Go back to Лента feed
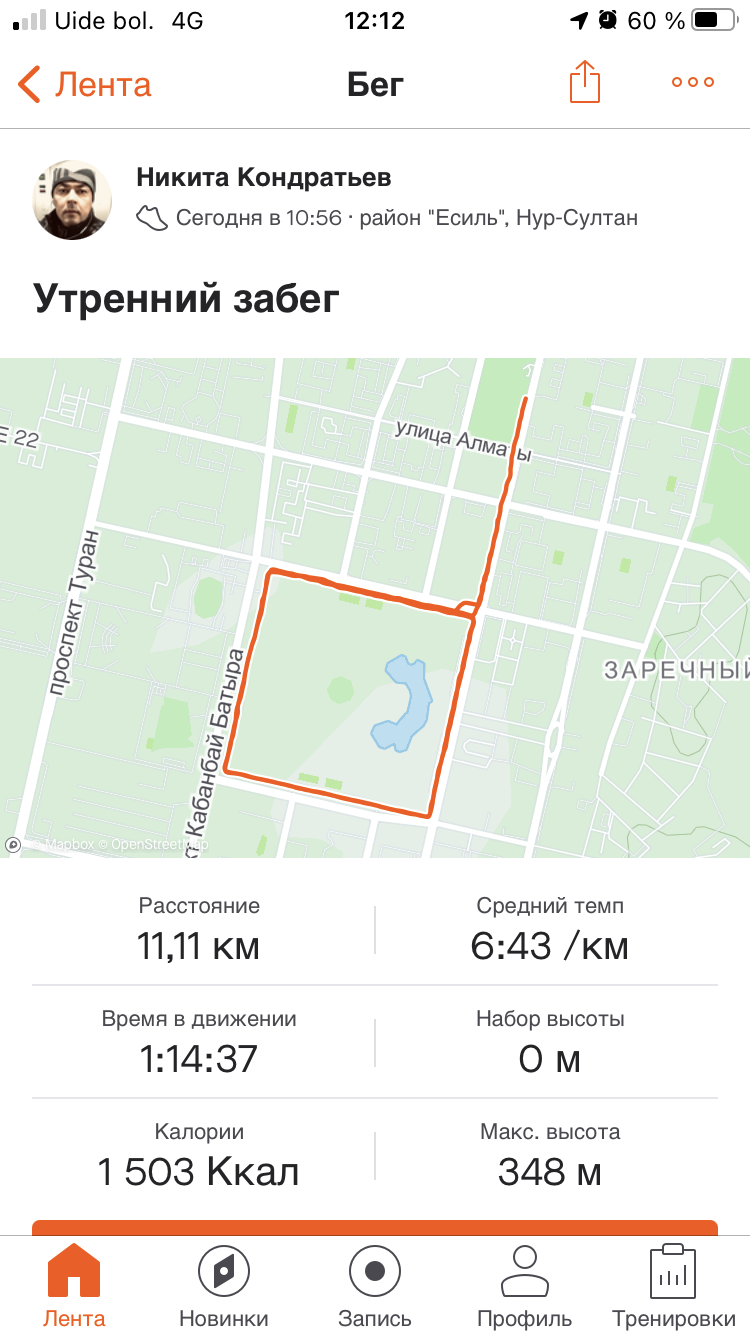 [85, 84]
